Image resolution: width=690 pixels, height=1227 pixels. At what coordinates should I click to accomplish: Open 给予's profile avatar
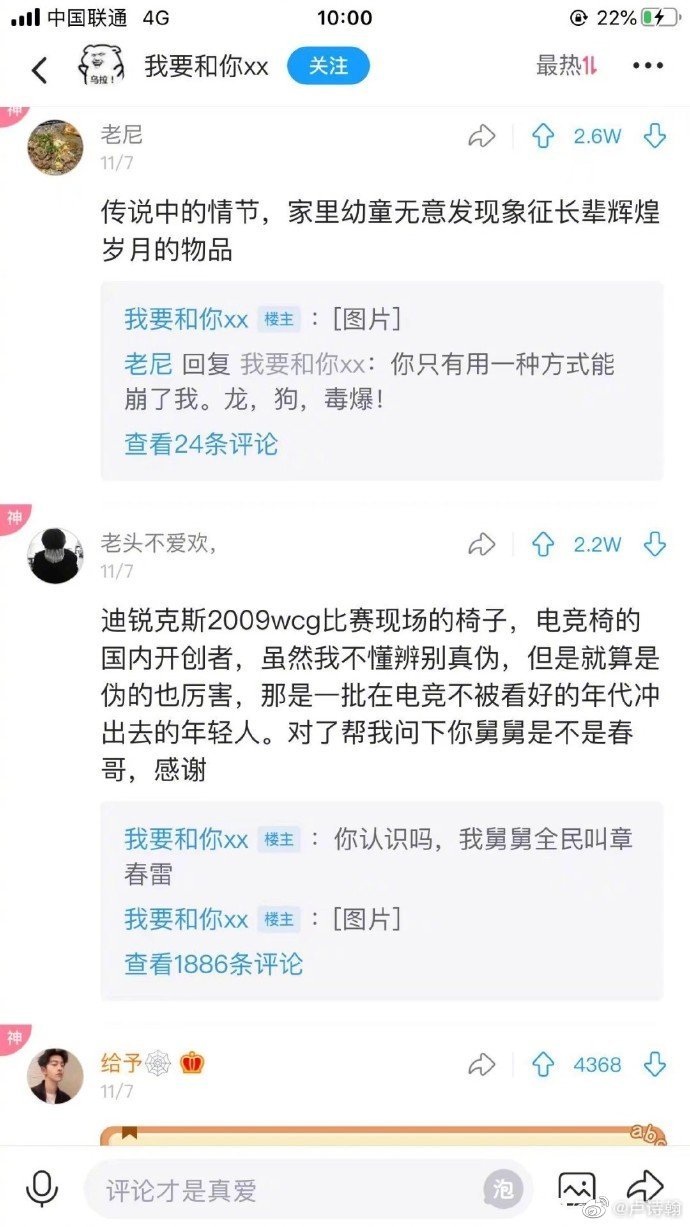pyautogui.click(x=55, y=1075)
